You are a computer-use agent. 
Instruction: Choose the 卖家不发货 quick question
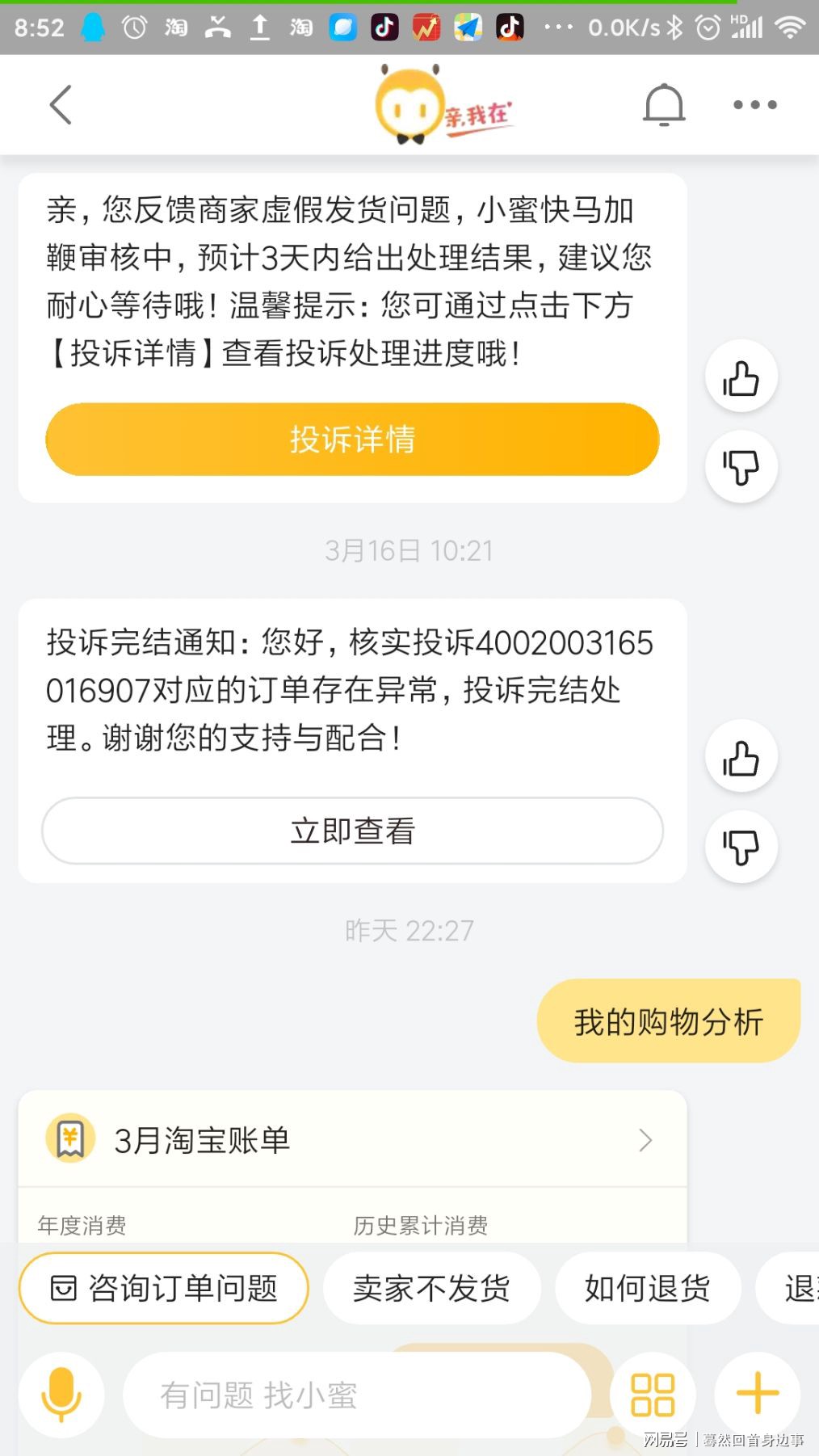coord(431,1288)
